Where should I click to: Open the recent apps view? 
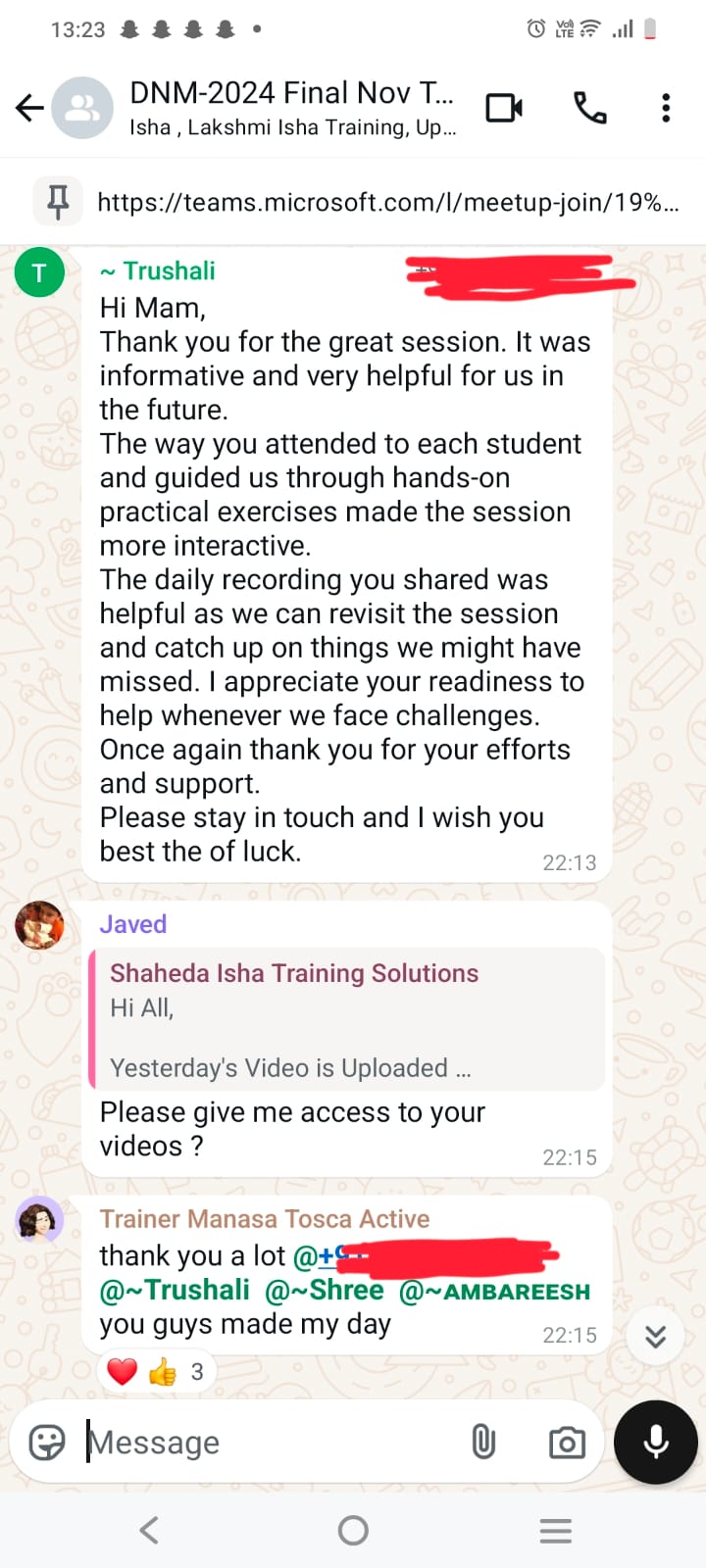pyautogui.click(x=556, y=1531)
